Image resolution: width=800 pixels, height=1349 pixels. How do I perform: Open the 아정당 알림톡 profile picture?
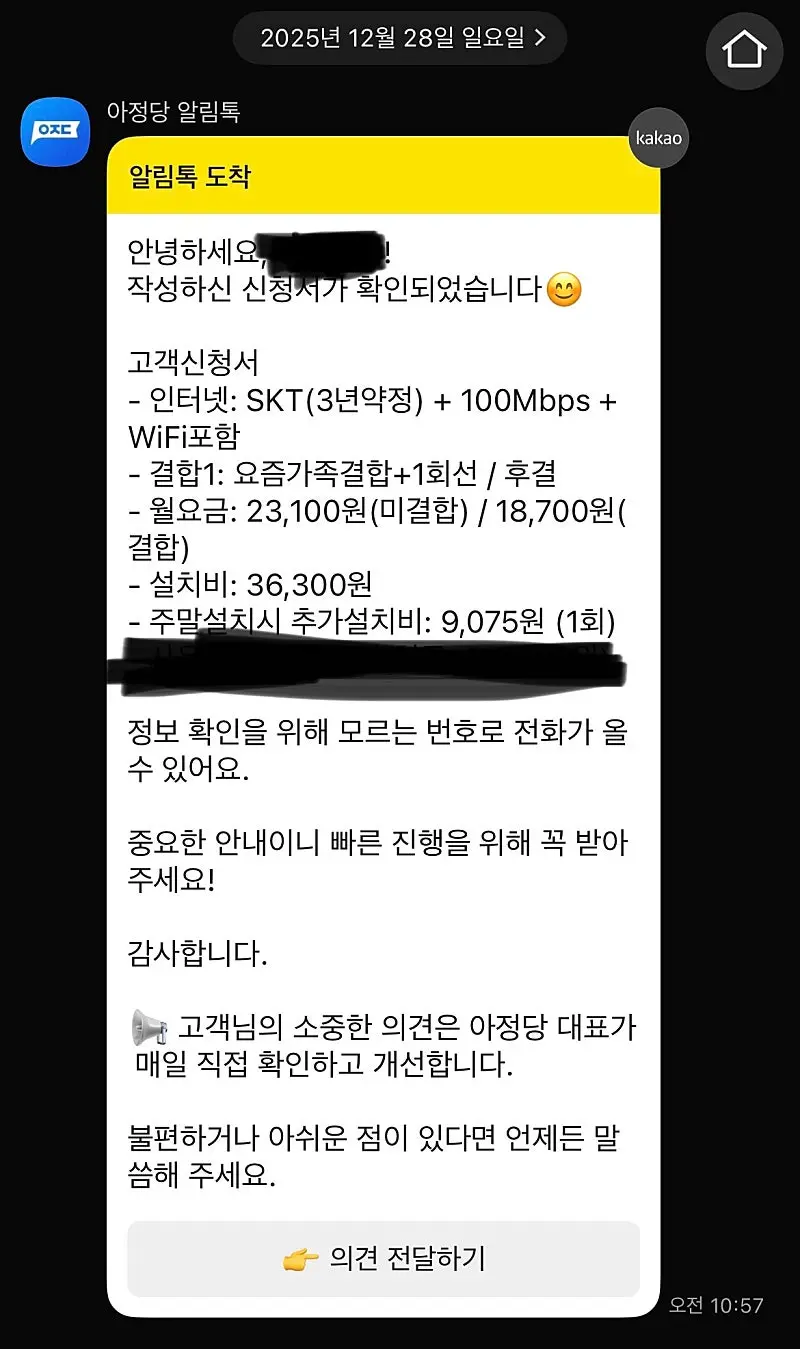pos(56,132)
